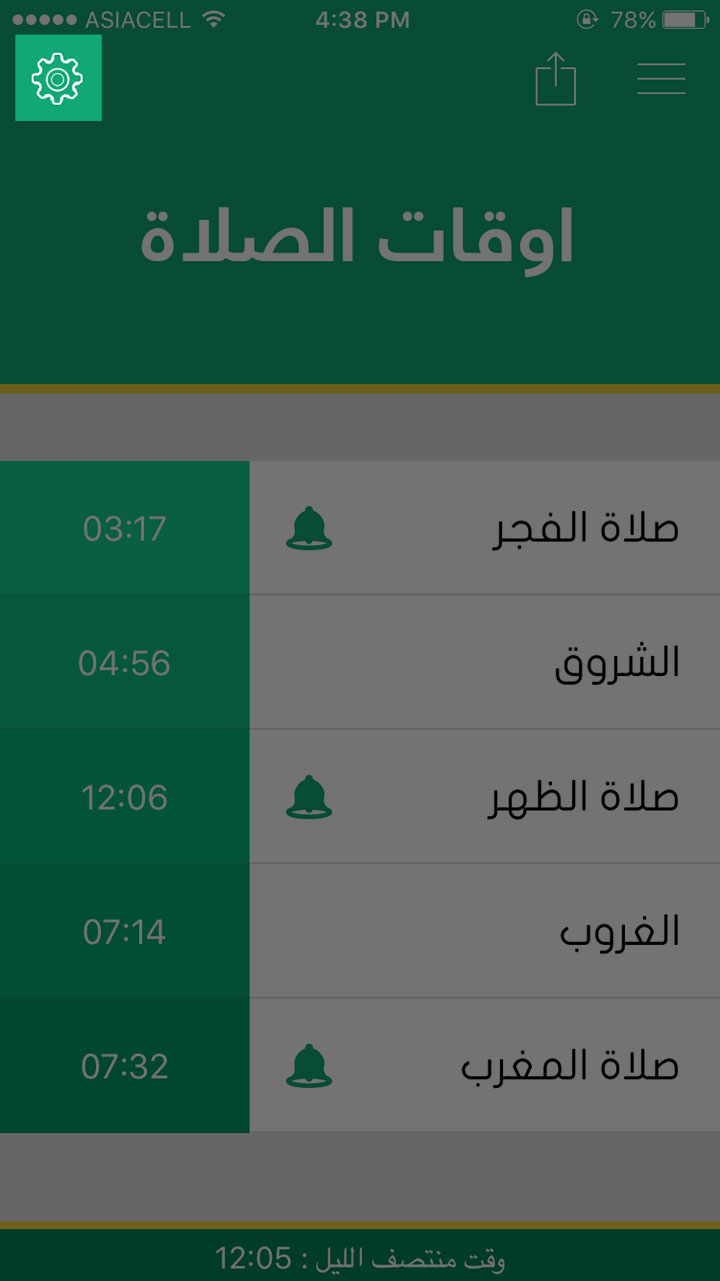Tap the share icon in the header
The width and height of the screenshot is (720, 1281).
pyautogui.click(x=556, y=78)
